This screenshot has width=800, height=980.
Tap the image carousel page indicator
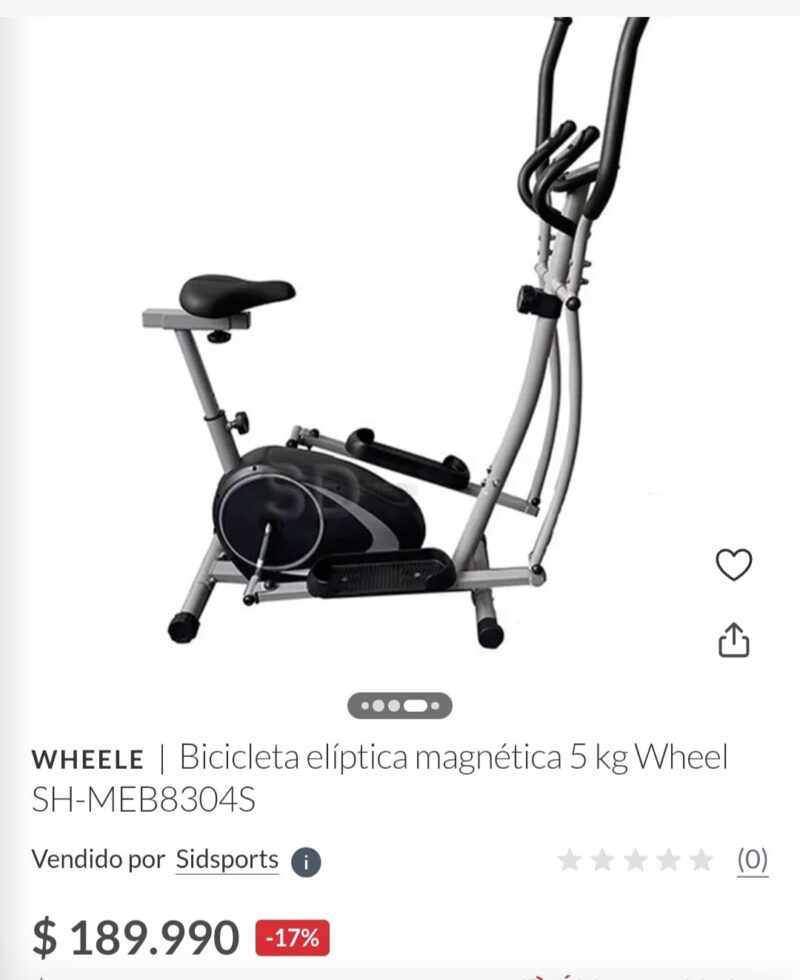(x=399, y=706)
